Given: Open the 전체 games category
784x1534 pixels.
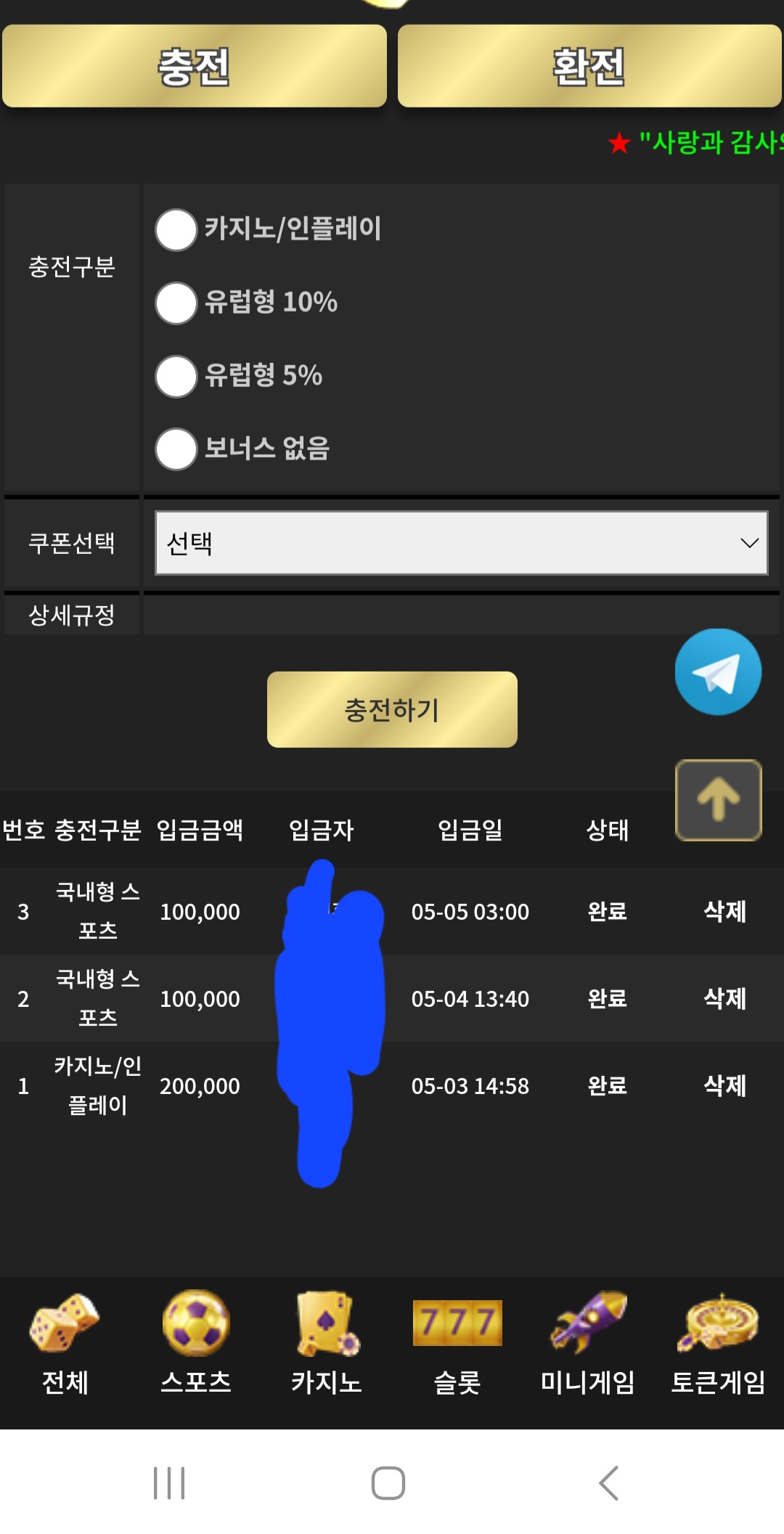Looking at the screenshot, I should [x=65, y=1343].
